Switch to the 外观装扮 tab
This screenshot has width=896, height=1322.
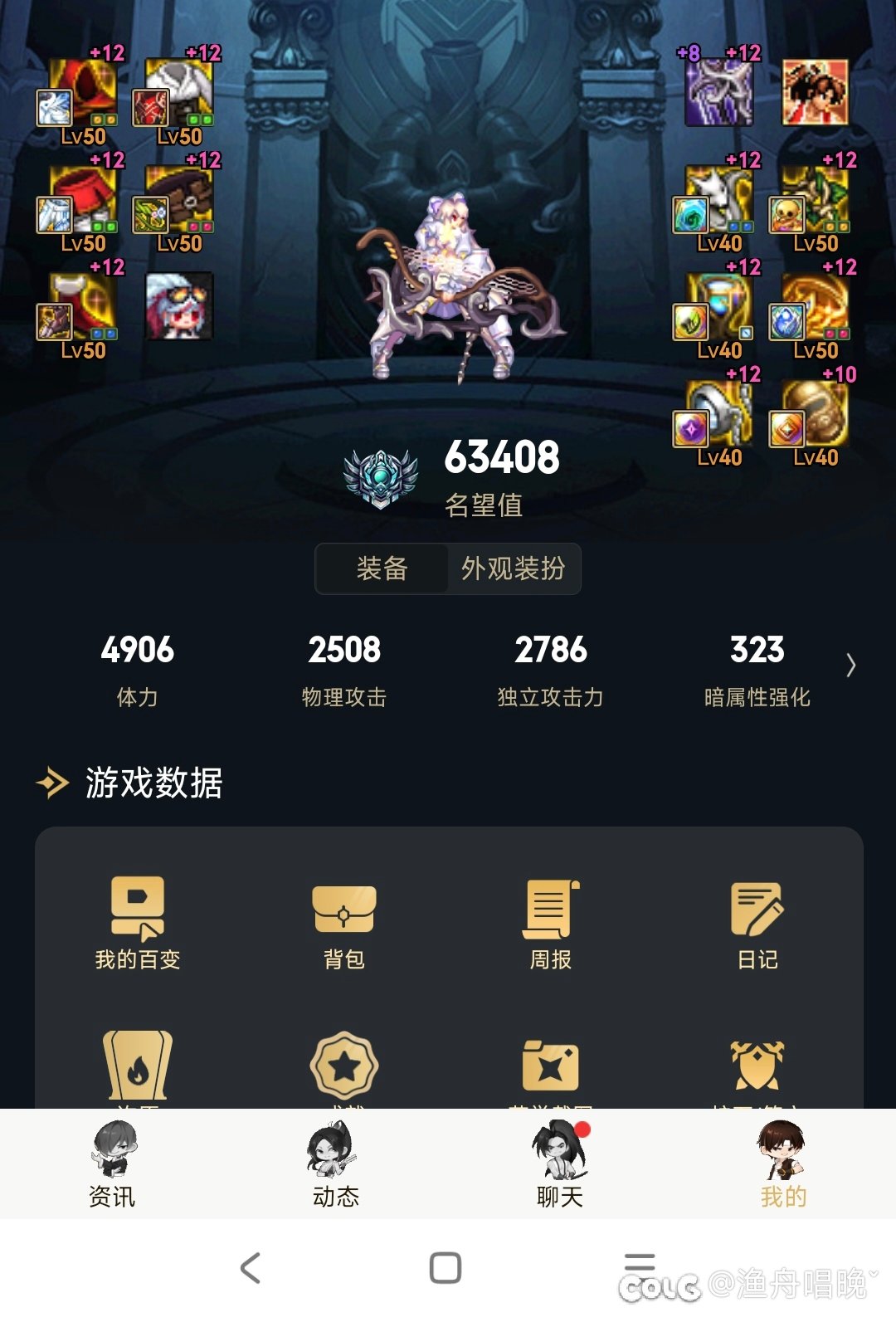tap(514, 569)
